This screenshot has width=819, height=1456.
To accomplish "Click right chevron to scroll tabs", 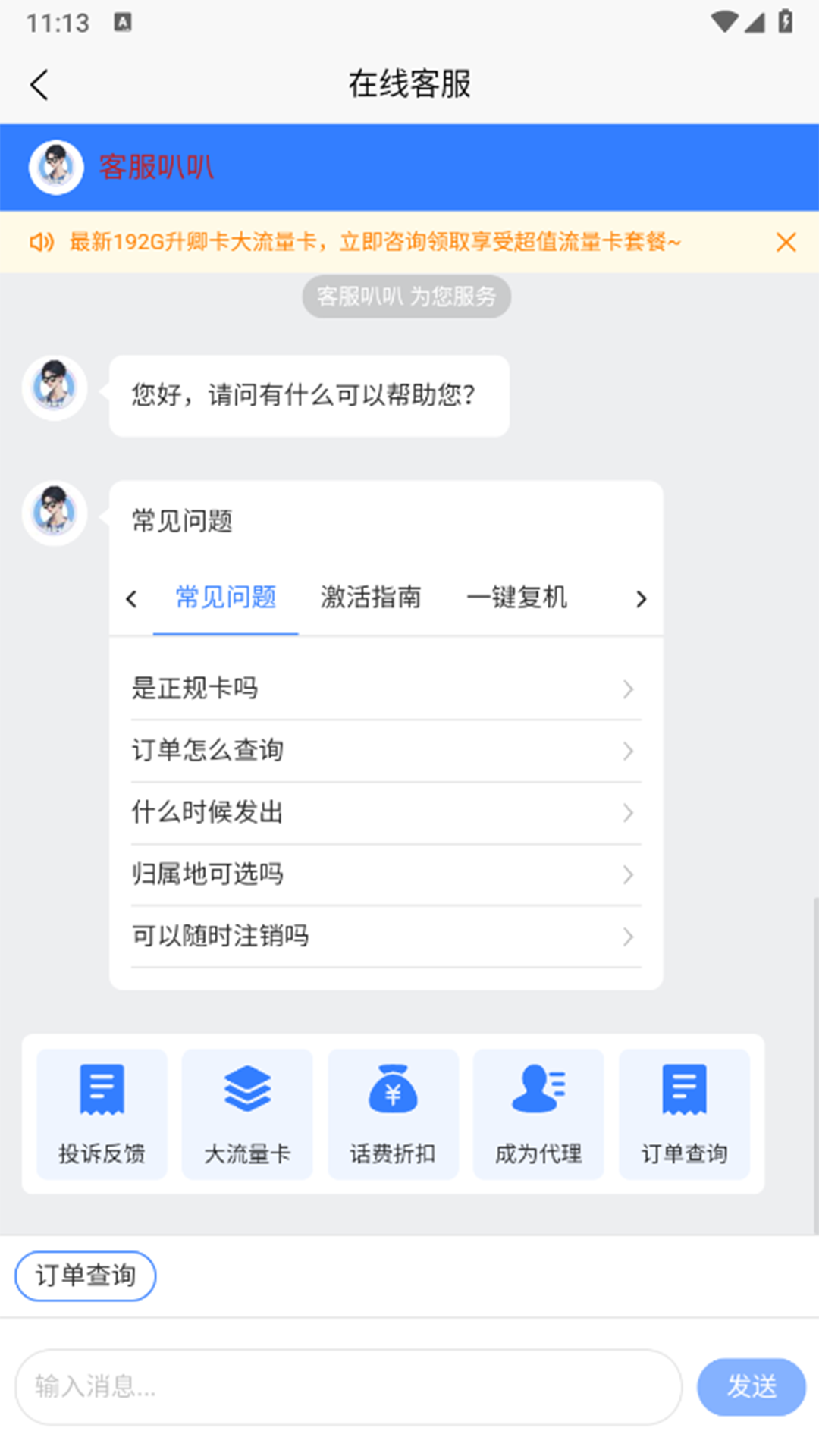I will [641, 598].
